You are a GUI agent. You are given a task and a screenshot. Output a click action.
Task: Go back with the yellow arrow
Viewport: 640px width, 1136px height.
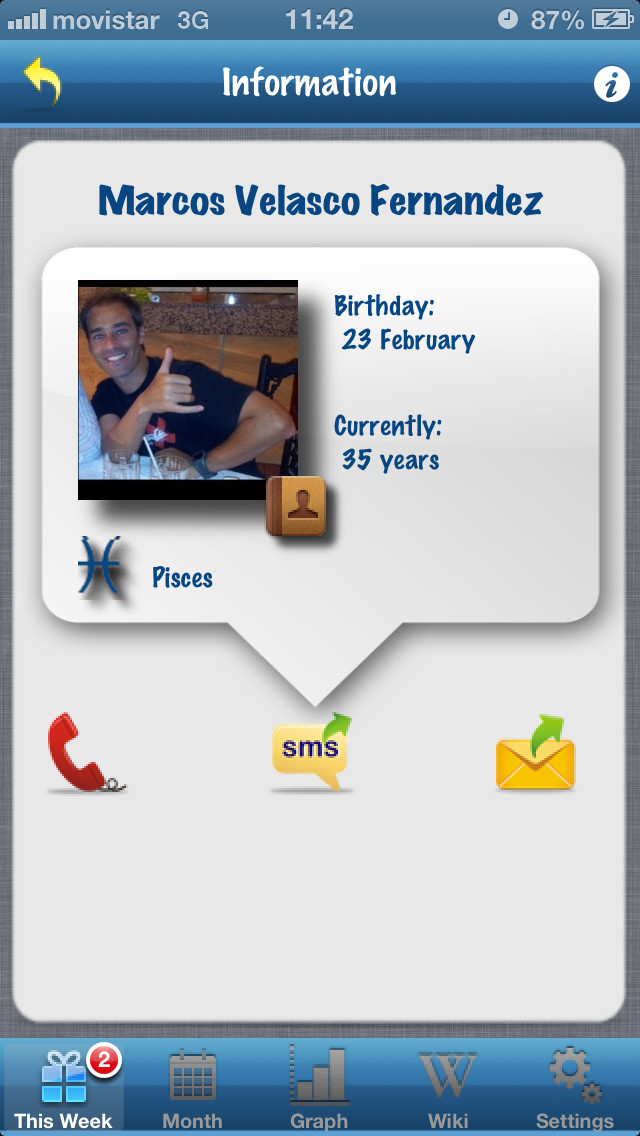[42, 83]
